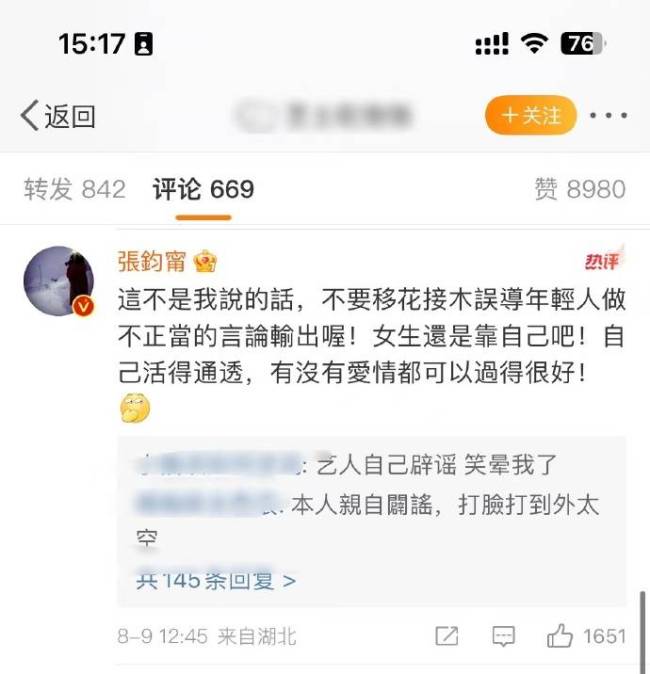
Task: Expand 共145条回复 replies
Action: pos(215,579)
